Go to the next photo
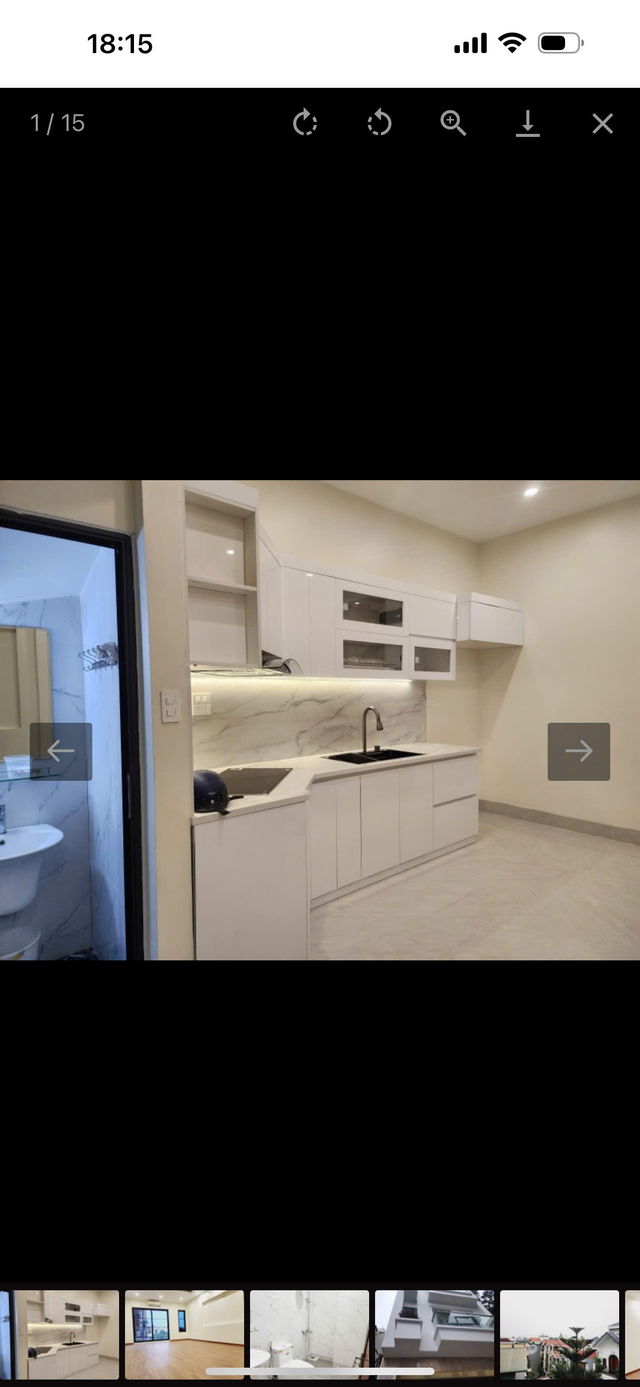Screen dimensions: 640x1387 point(578,751)
